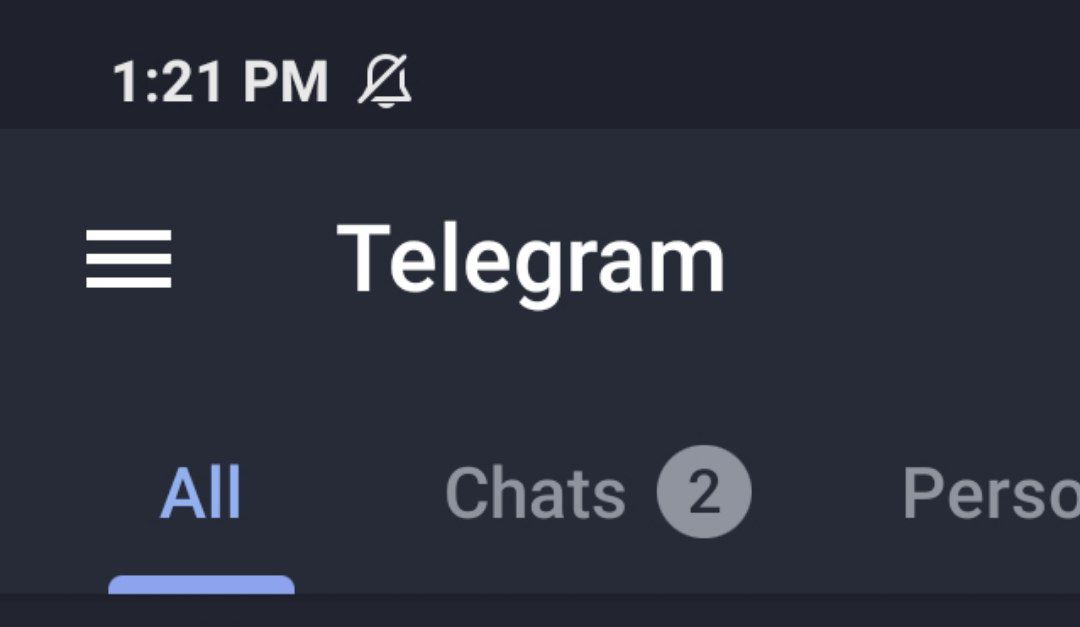The image size is (1080, 627).
Task: Switch to the Personal folder tab
Action: (x=990, y=493)
